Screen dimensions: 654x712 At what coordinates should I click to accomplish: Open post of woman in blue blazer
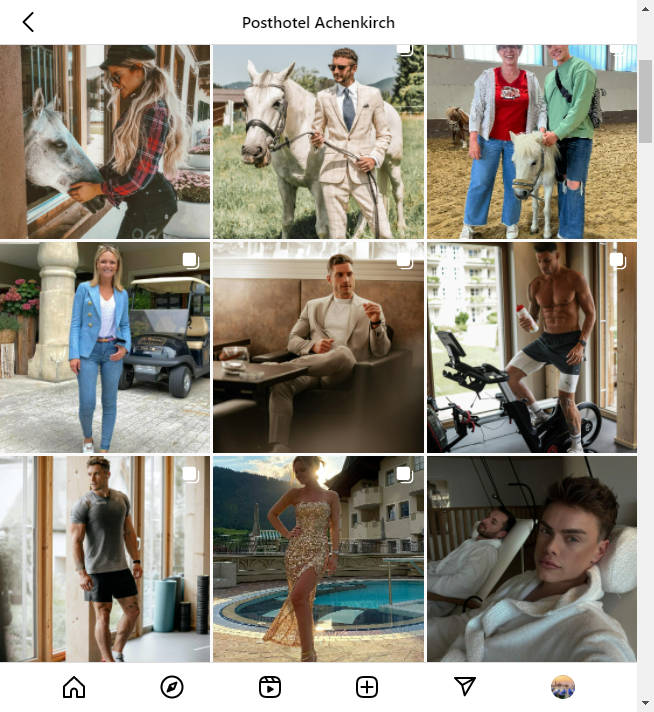pos(105,347)
